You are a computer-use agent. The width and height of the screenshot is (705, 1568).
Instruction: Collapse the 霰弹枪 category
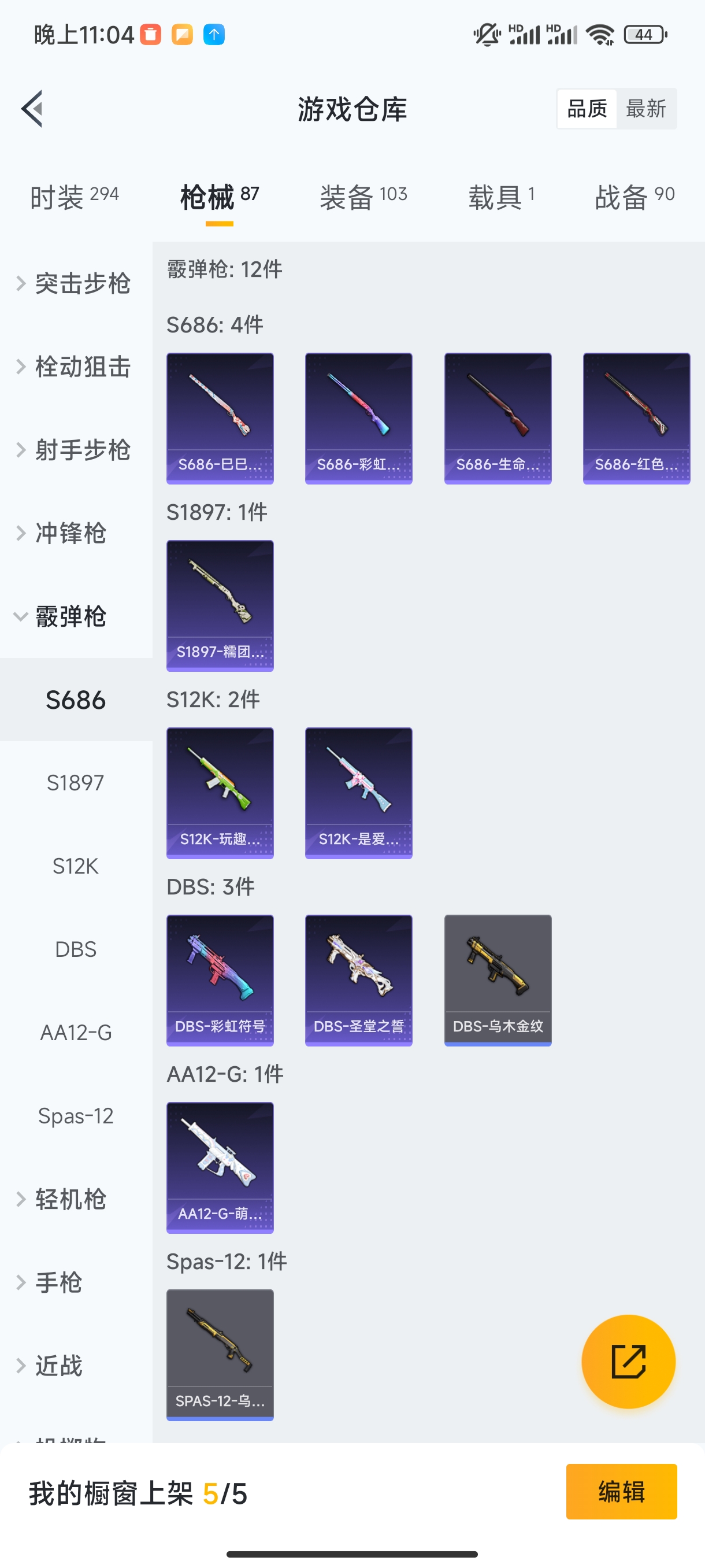tap(61, 616)
